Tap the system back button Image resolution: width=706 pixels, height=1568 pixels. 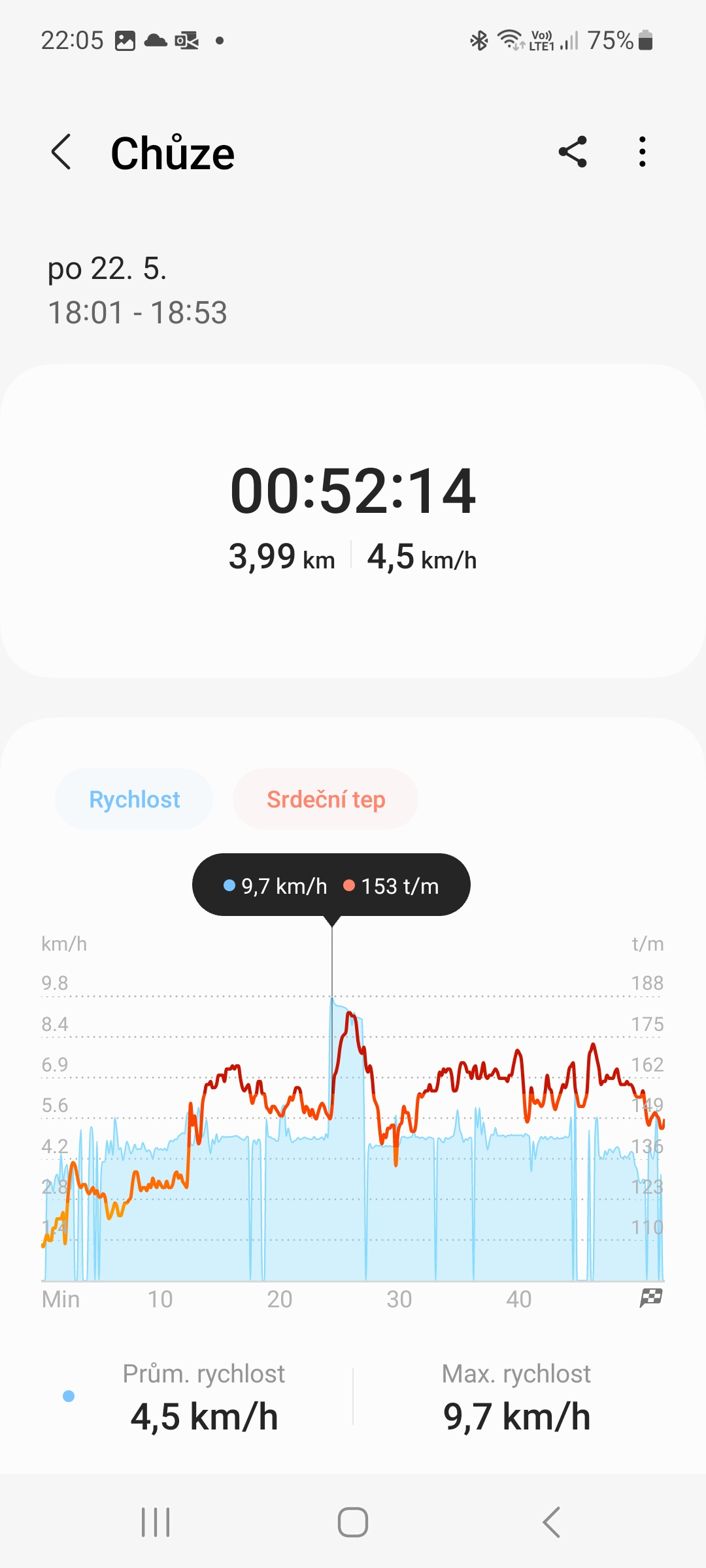(551, 1522)
